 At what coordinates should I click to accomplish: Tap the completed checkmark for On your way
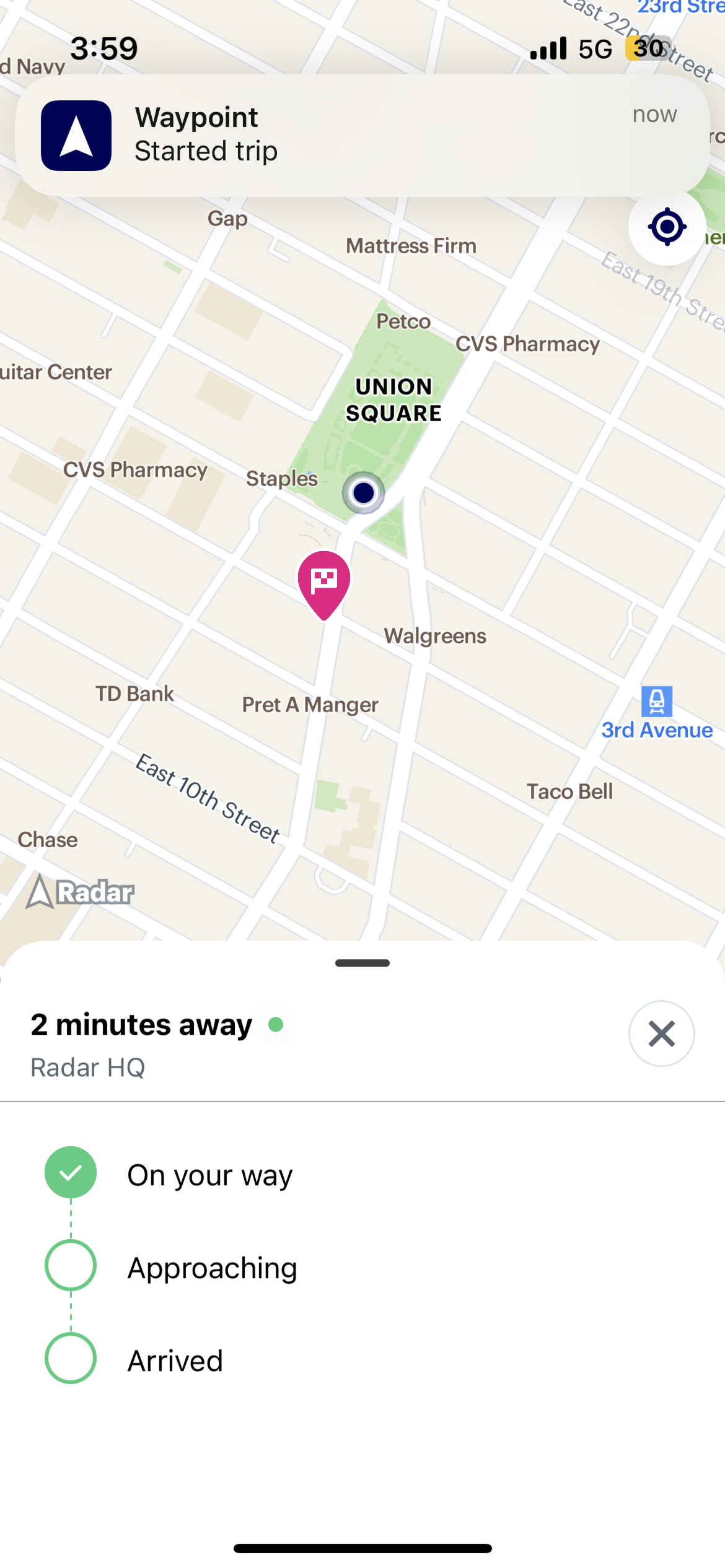point(70,1172)
